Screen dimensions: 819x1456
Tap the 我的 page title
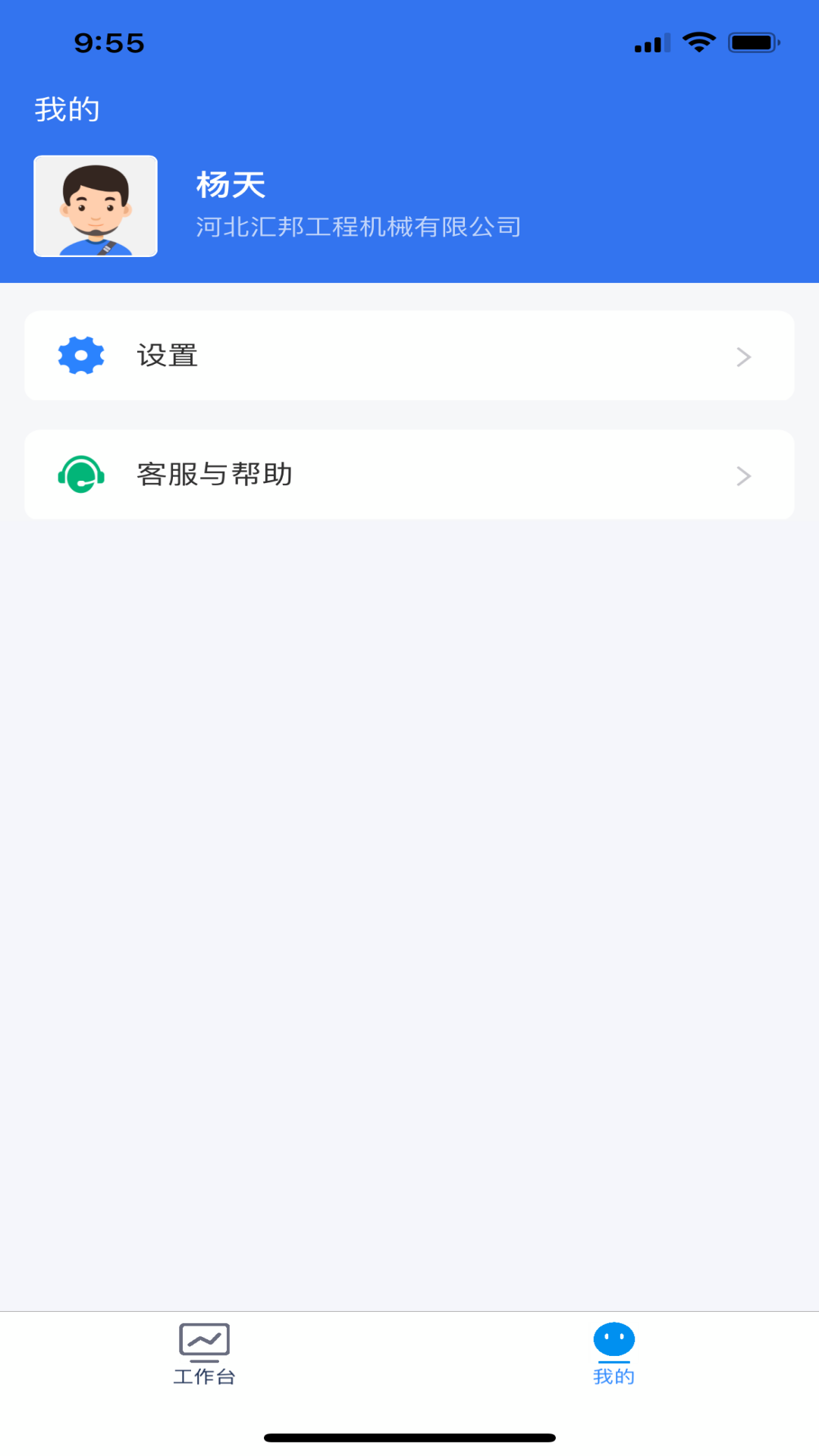coord(67,108)
